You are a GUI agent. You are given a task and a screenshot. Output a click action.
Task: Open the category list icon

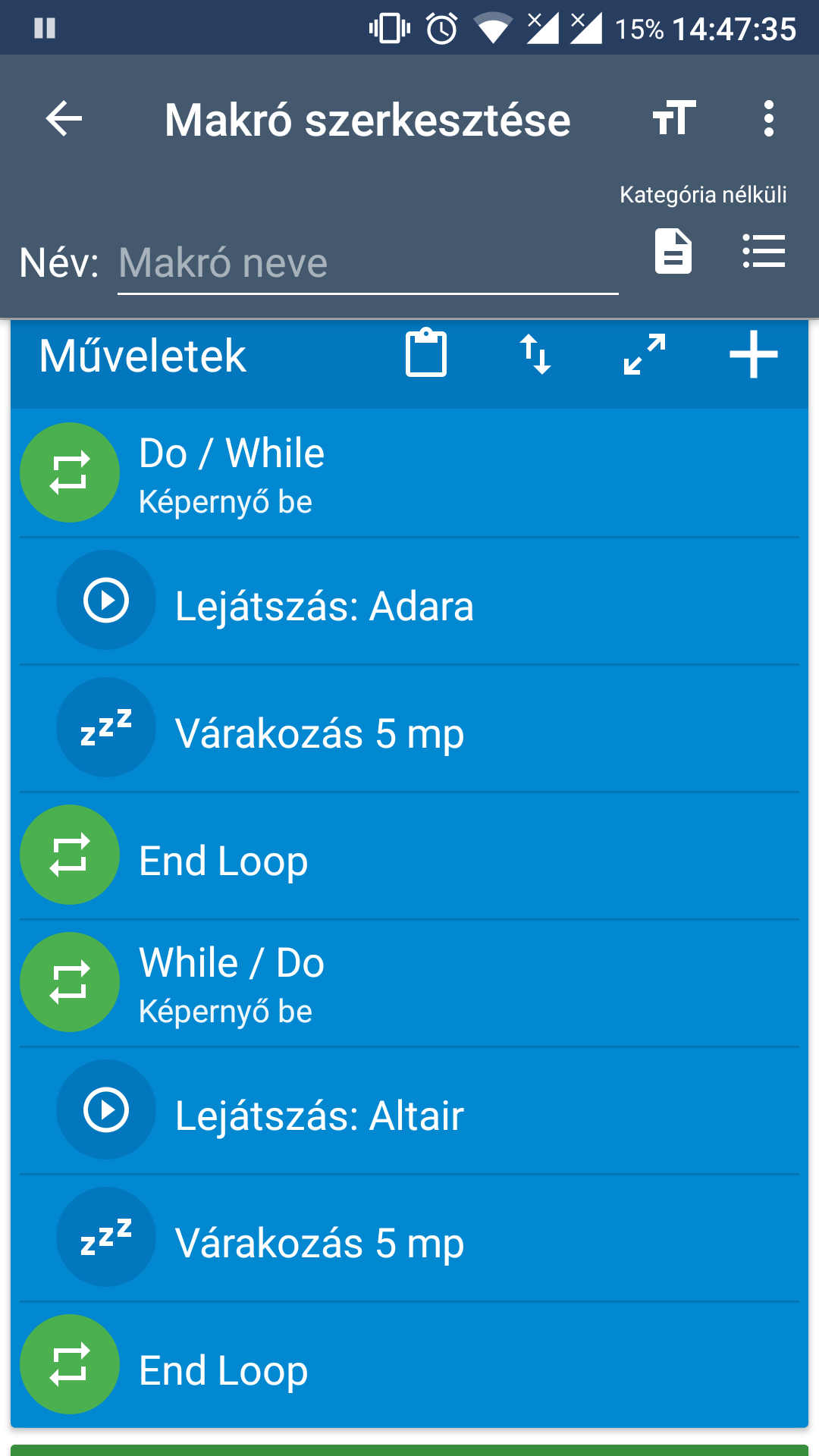point(764,251)
